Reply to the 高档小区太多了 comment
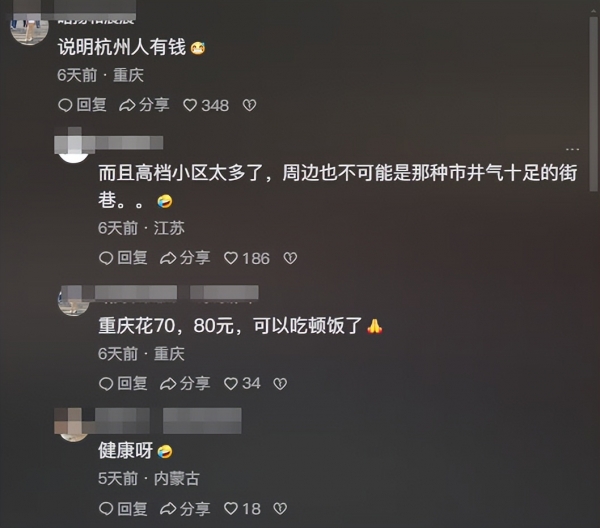This screenshot has width=600, height=528. pyautogui.click(x=123, y=258)
